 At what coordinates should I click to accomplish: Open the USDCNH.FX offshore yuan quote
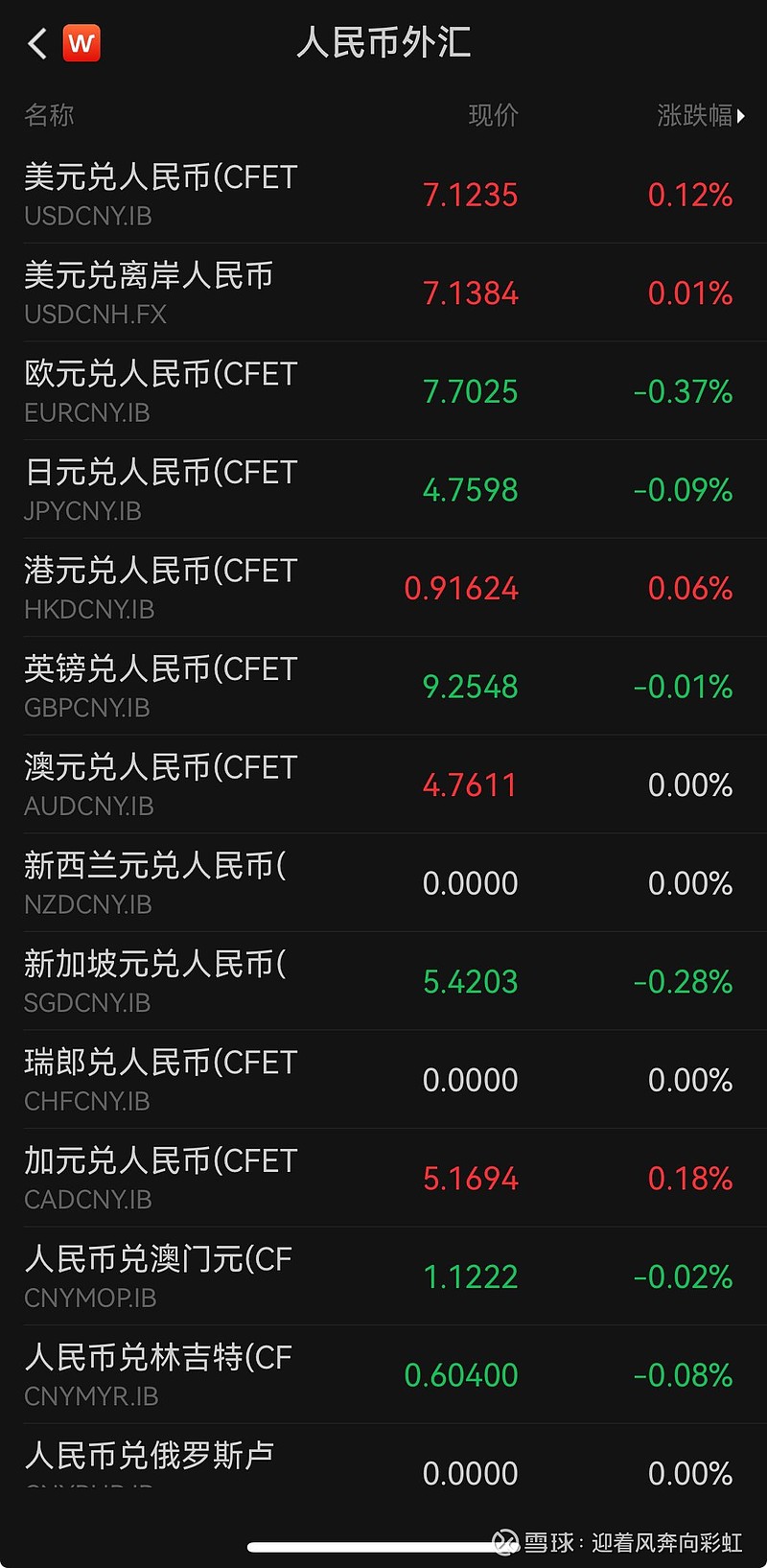pos(383,293)
